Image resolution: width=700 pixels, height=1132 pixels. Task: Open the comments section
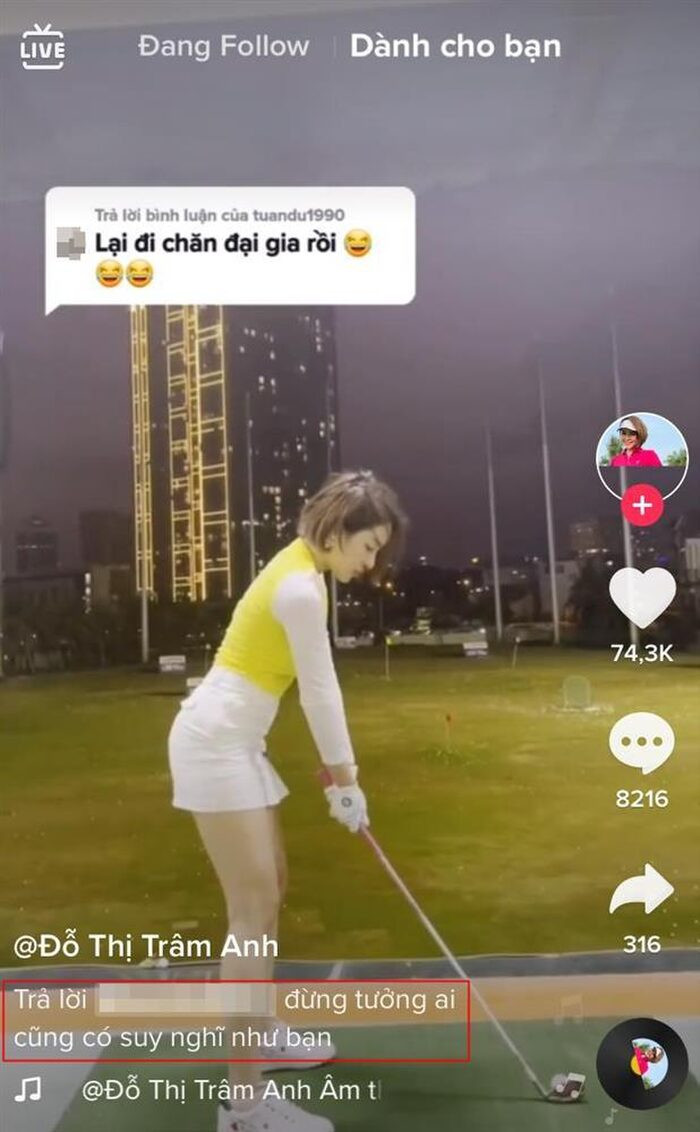click(x=641, y=744)
